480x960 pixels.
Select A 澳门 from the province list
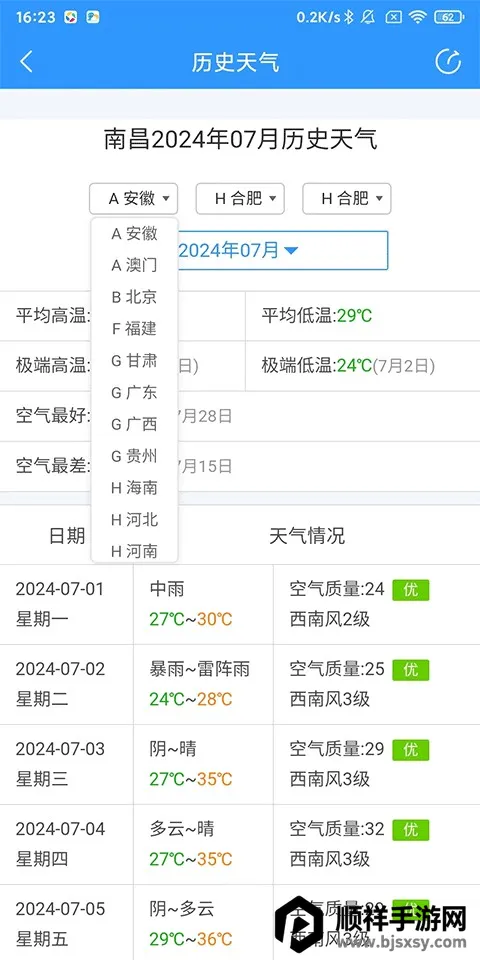(x=134, y=265)
